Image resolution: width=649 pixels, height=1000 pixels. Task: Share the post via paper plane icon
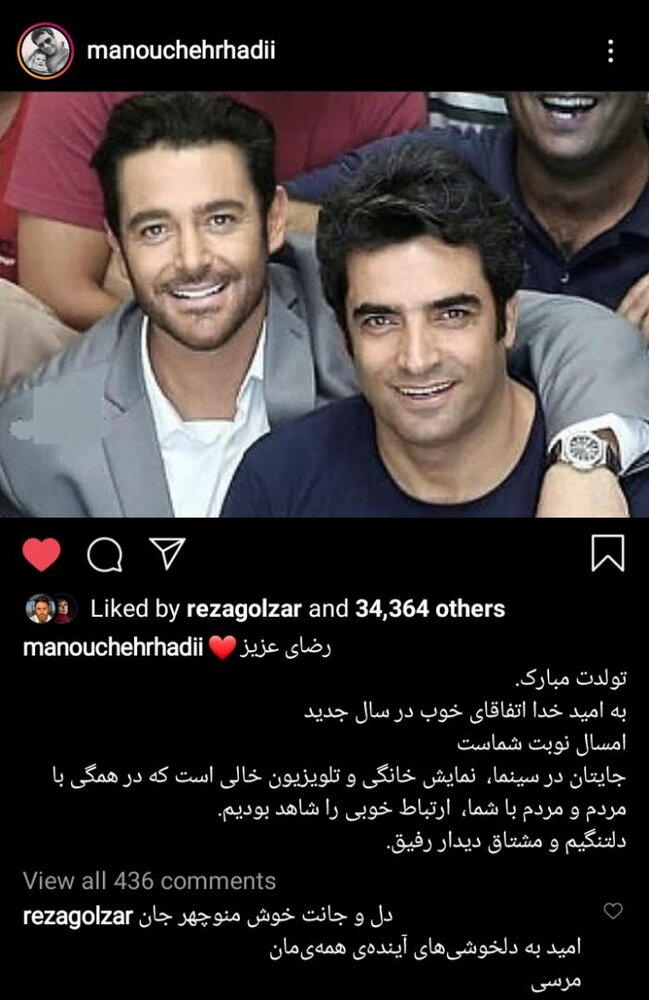tap(165, 552)
